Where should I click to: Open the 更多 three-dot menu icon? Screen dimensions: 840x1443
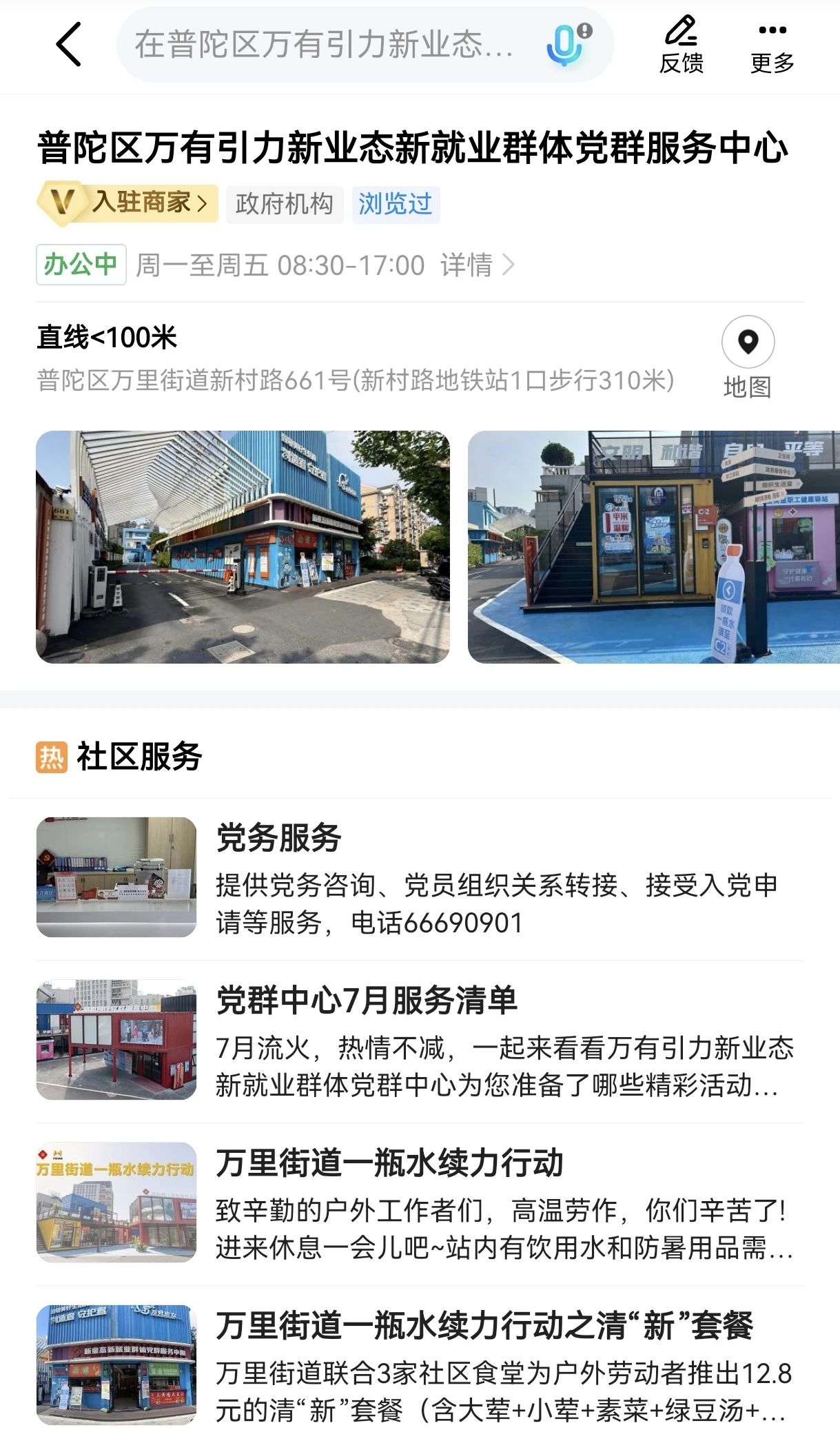click(774, 32)
